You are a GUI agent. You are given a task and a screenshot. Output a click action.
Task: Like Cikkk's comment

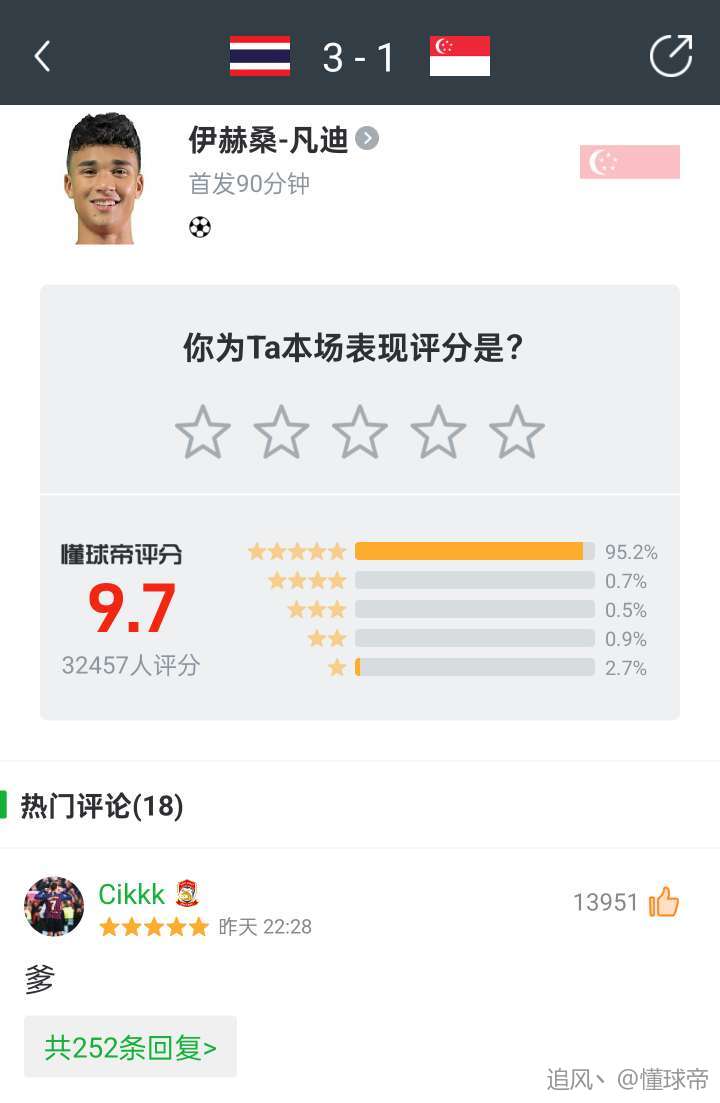click(x=664, y=902)
